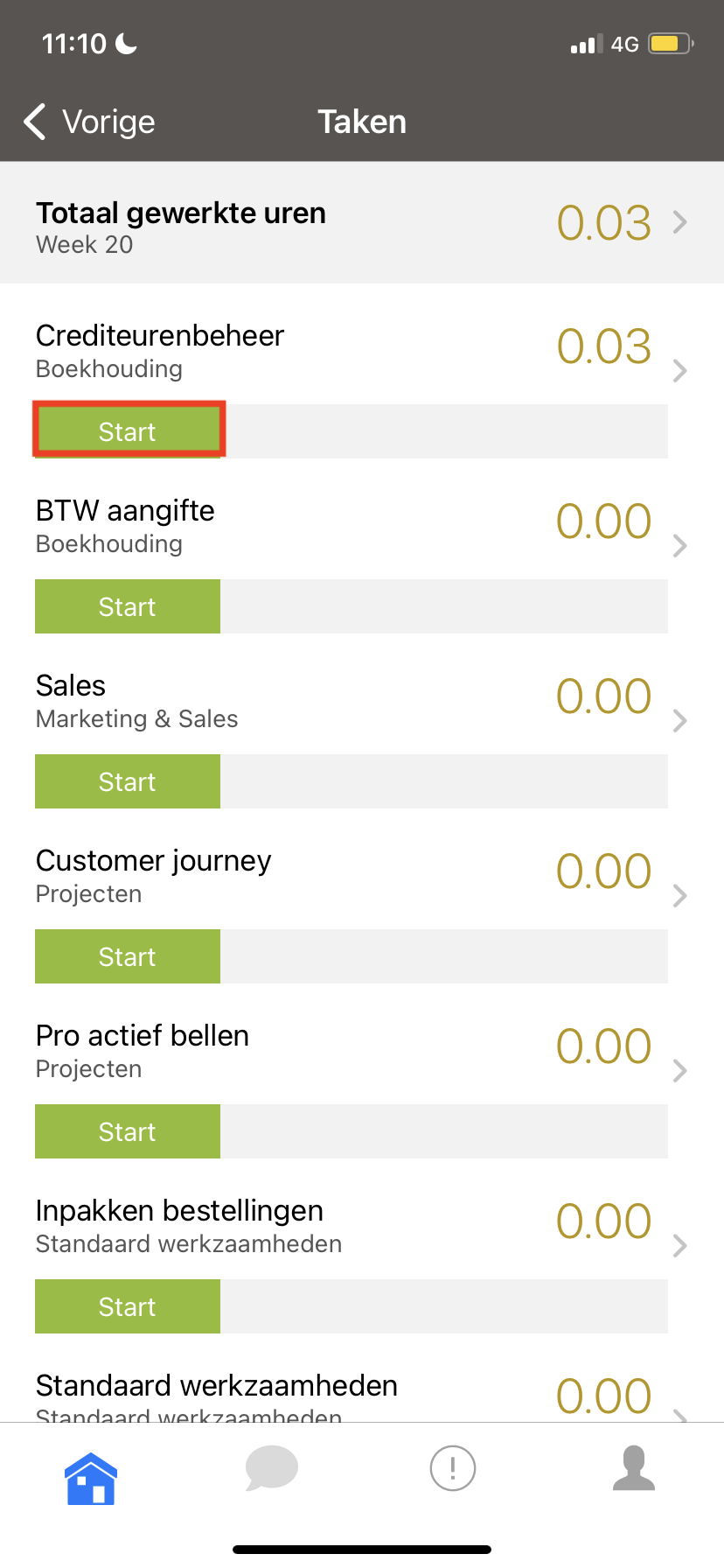Open Customer journey details
The image size is (724, 1568).
(x=362, y=875)
